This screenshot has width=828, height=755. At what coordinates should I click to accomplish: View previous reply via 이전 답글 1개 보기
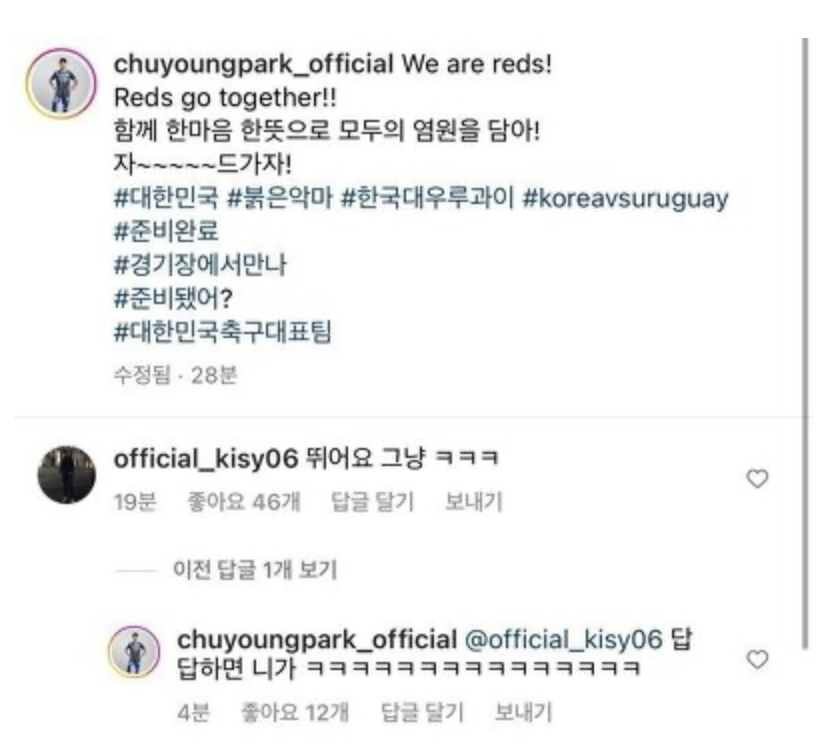coord(254,570)
